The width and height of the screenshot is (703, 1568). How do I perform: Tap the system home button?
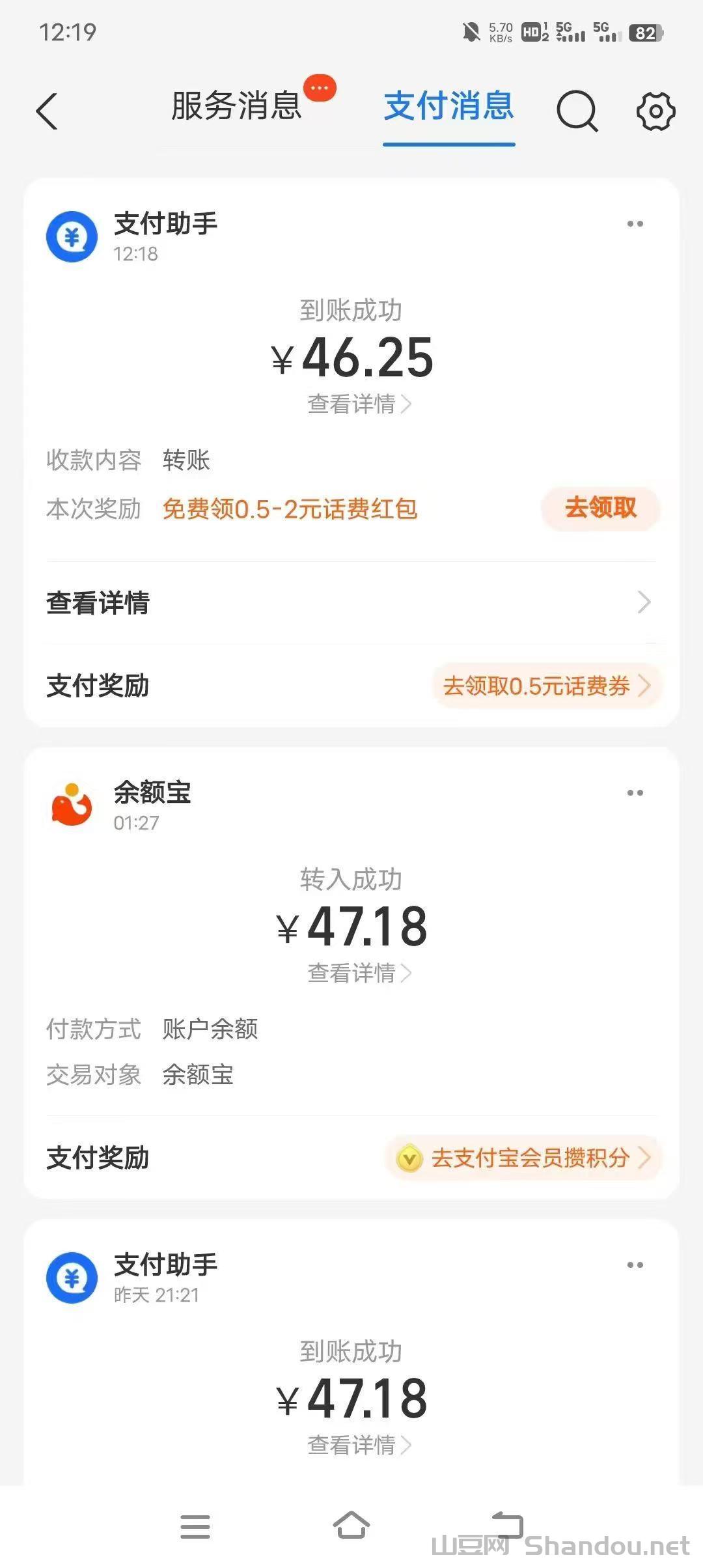coord(351,1526)
